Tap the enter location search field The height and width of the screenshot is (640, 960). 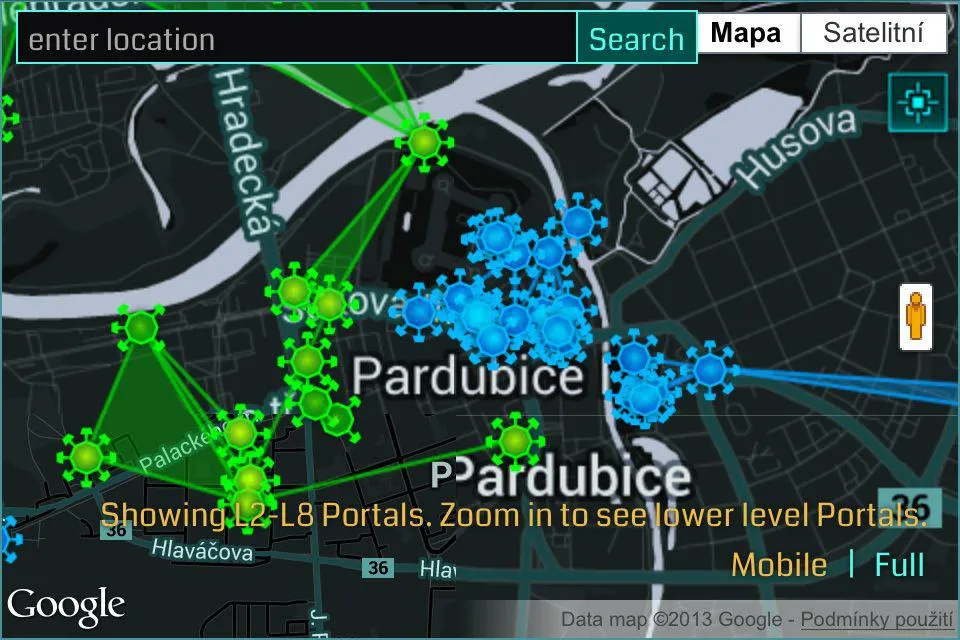tap(297, 38)
